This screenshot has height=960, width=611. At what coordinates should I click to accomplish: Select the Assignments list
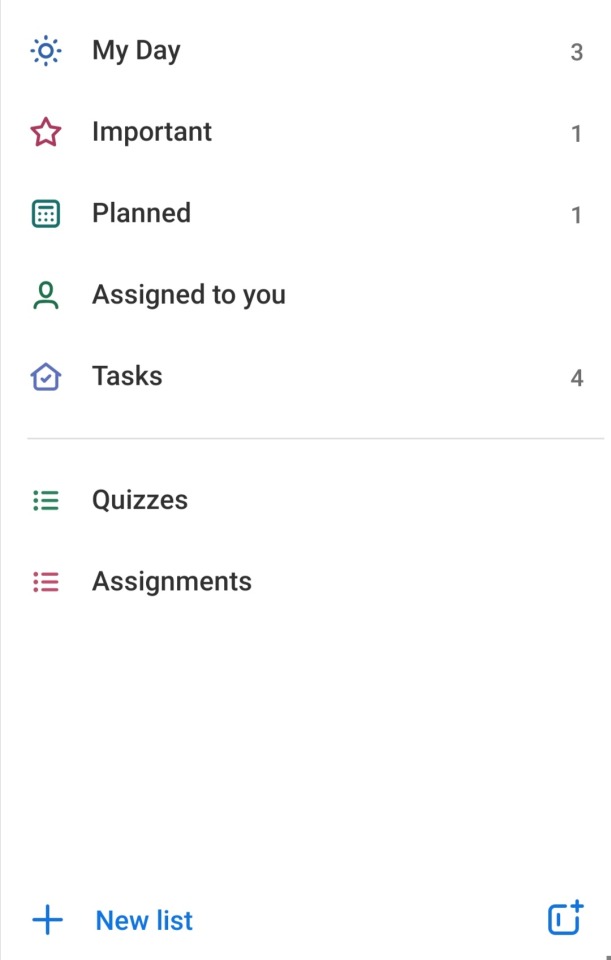click(x=171, y=581)
